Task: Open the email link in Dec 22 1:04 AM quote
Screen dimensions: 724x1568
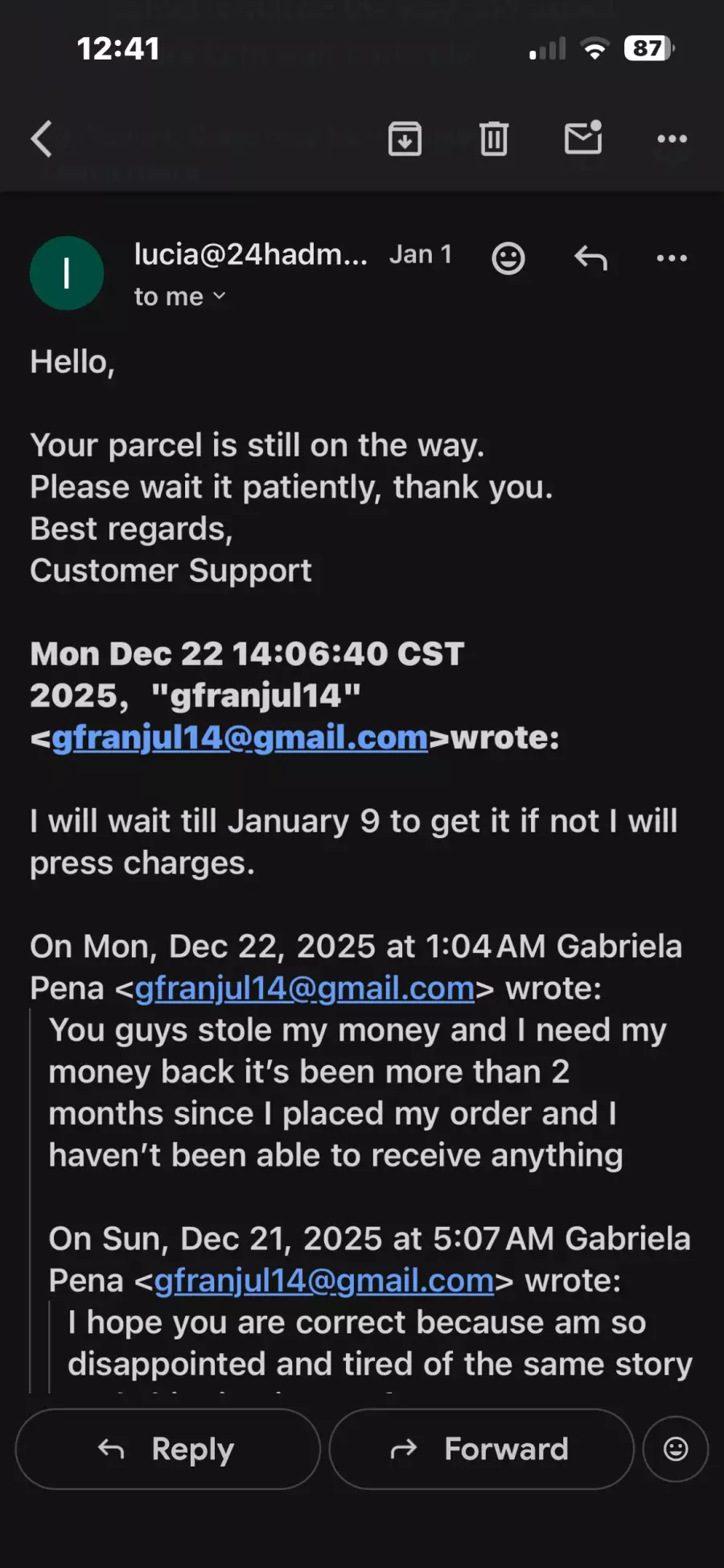Action: click(305, 988)
